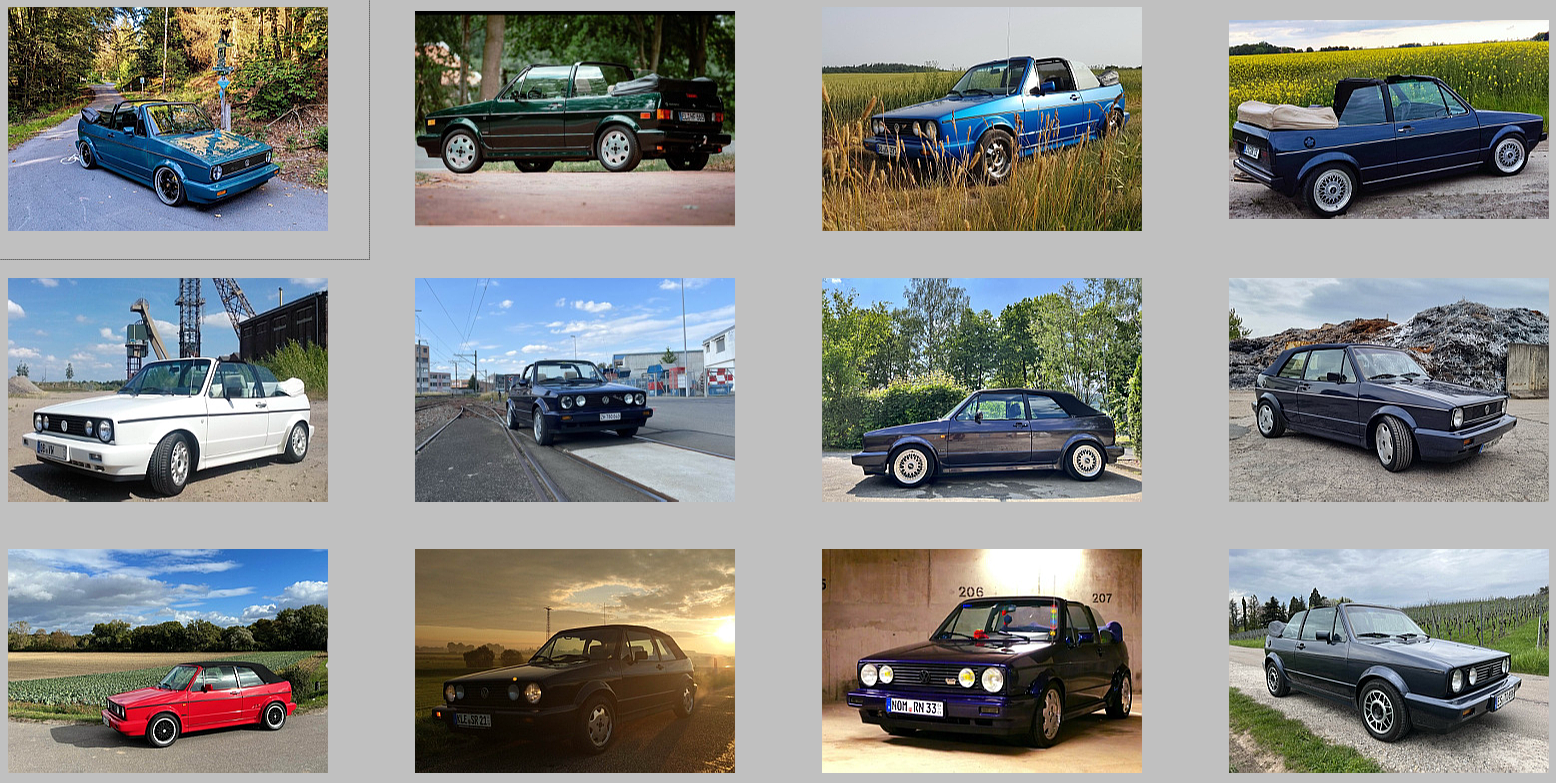The image size is (1556, 783).
Task: Select the blue convertible in wheat field photo
Action: (981, 119)
